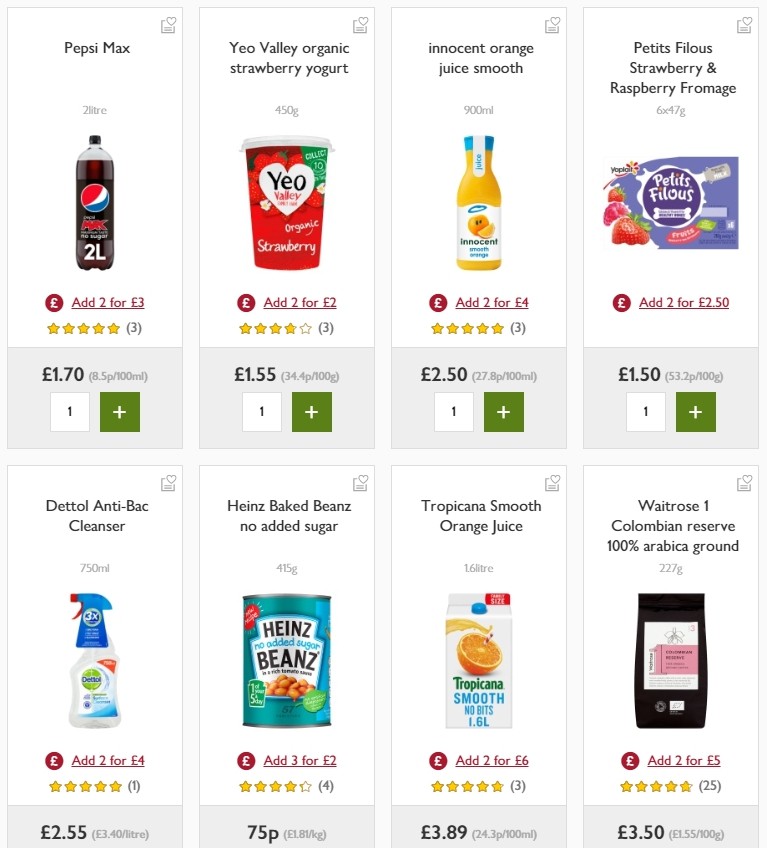
Task: Add innocent orange juice using green plus
Action: point(504,411)
